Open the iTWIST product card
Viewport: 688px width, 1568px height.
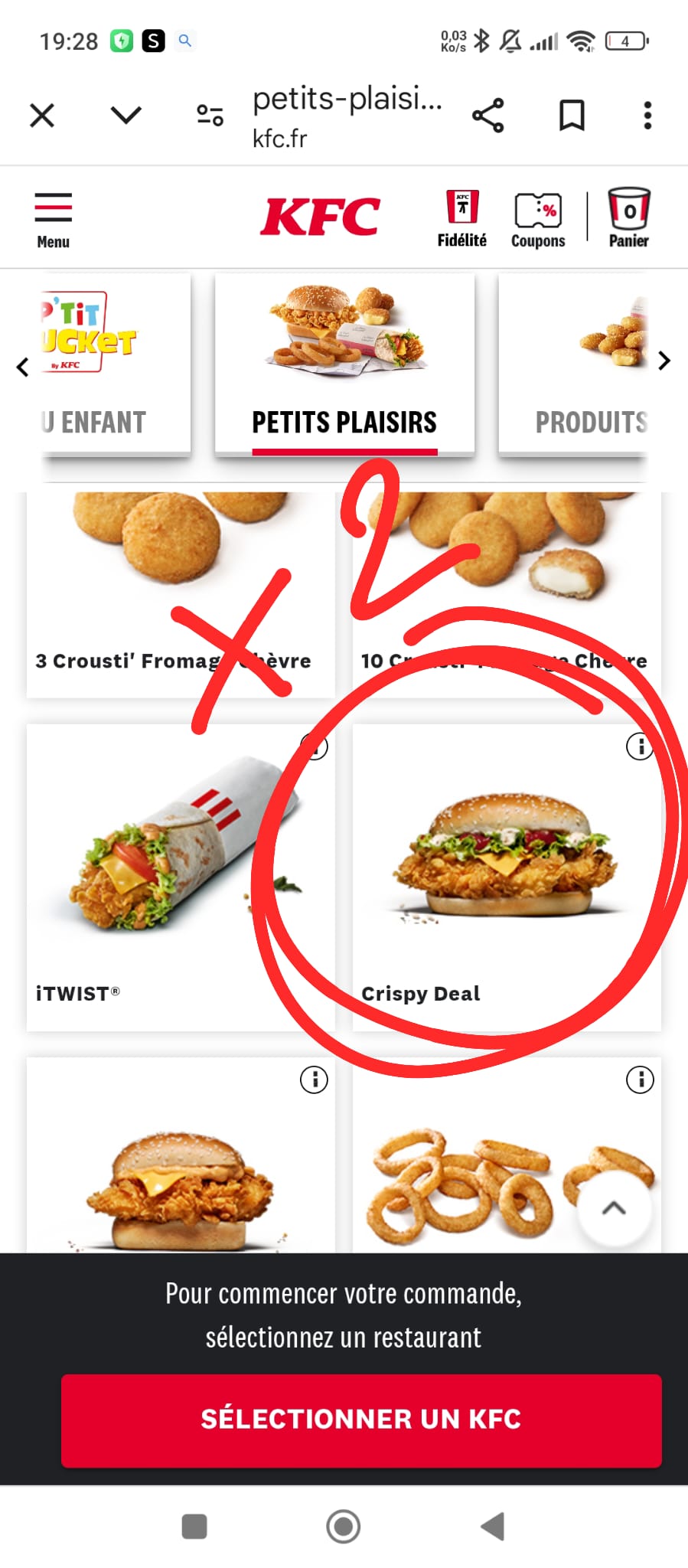point(181,877)
